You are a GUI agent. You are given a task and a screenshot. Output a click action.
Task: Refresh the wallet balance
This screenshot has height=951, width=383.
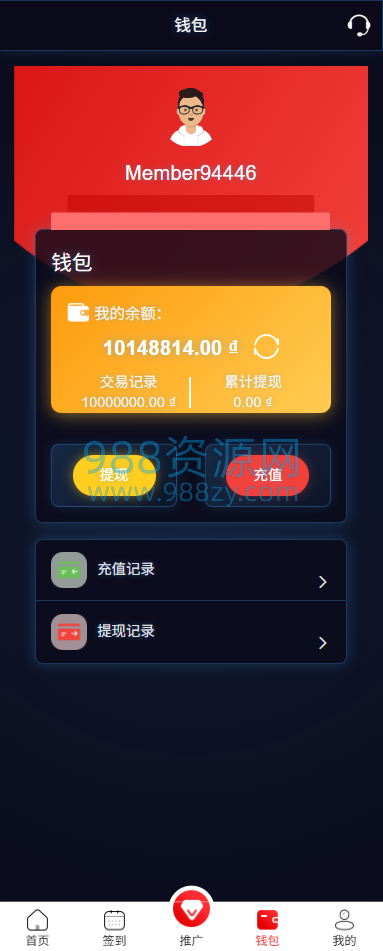[x=266, y=347]
